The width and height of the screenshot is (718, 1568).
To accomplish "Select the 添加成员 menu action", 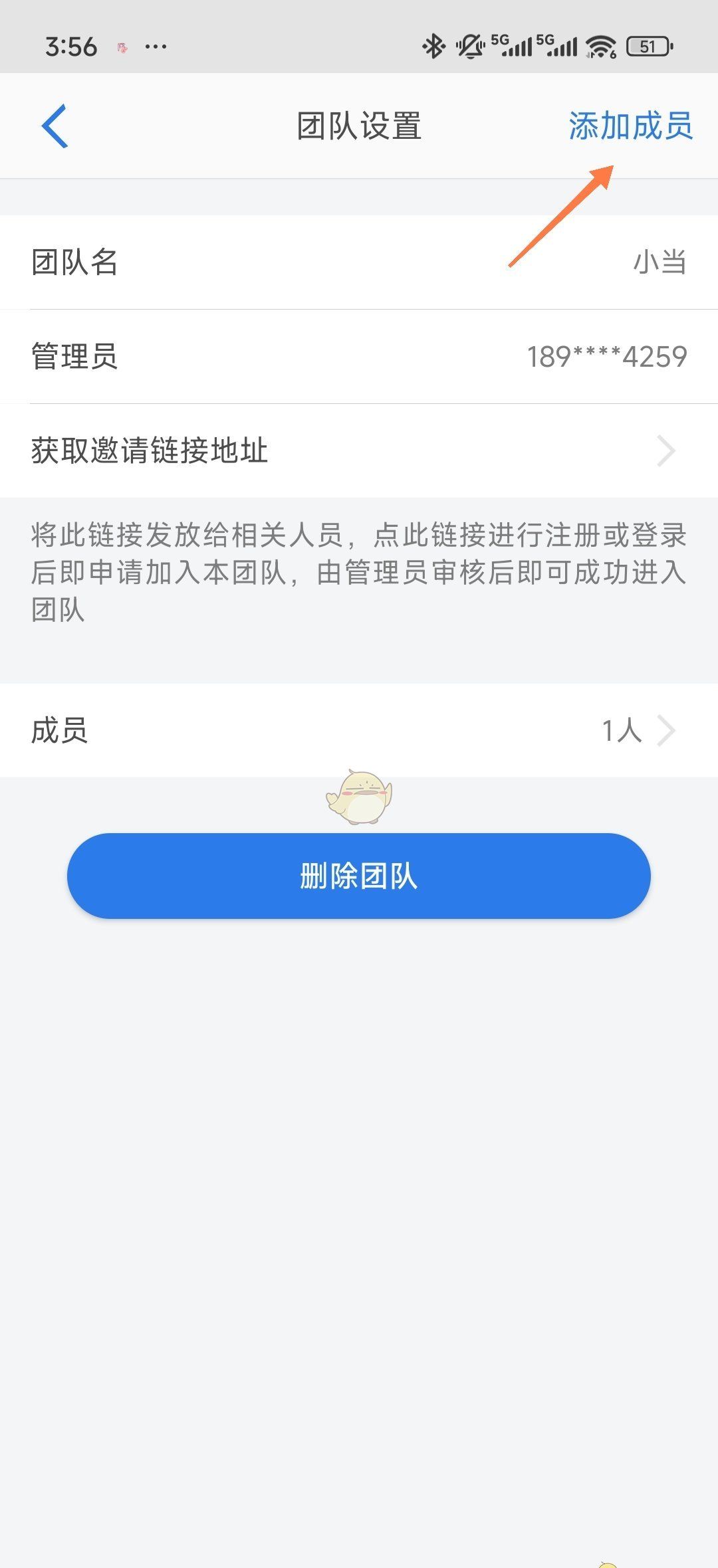I will click(x=630, y=126).
